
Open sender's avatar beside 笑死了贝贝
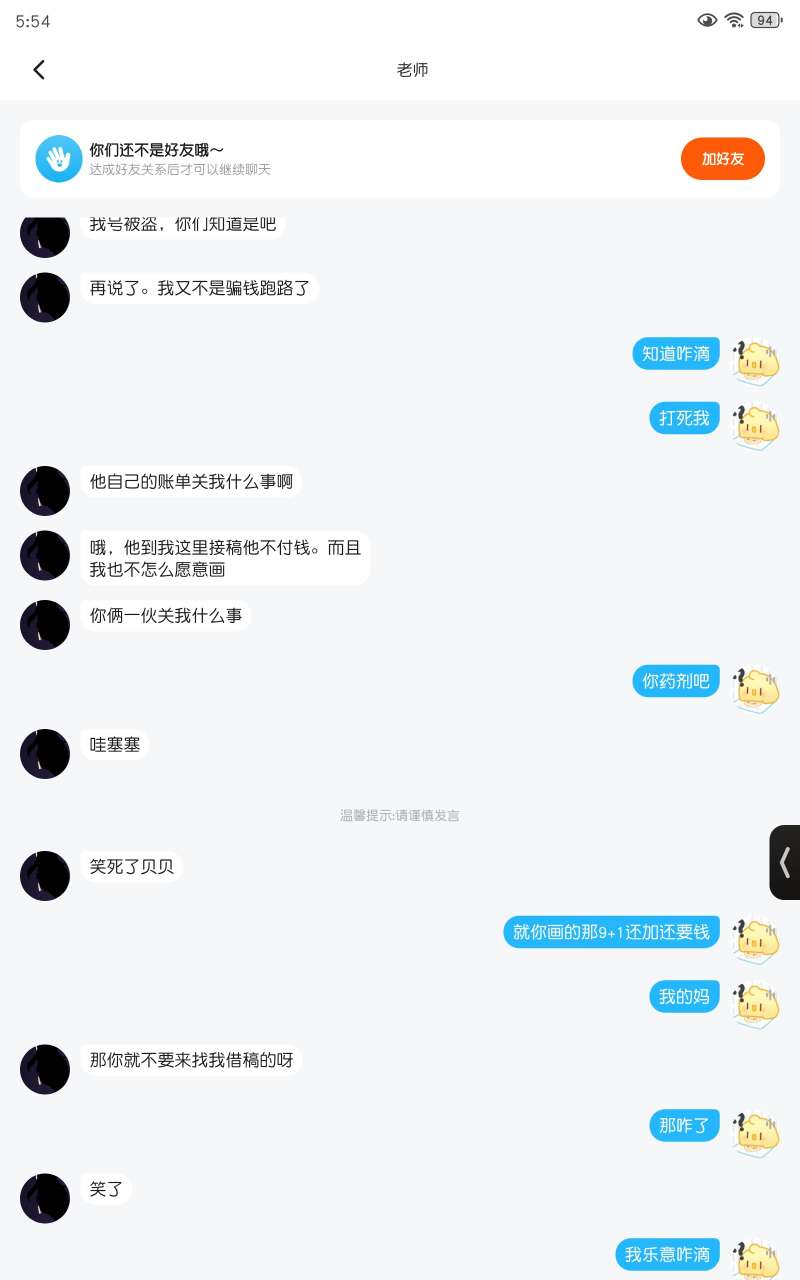click(x=45, y=876)
